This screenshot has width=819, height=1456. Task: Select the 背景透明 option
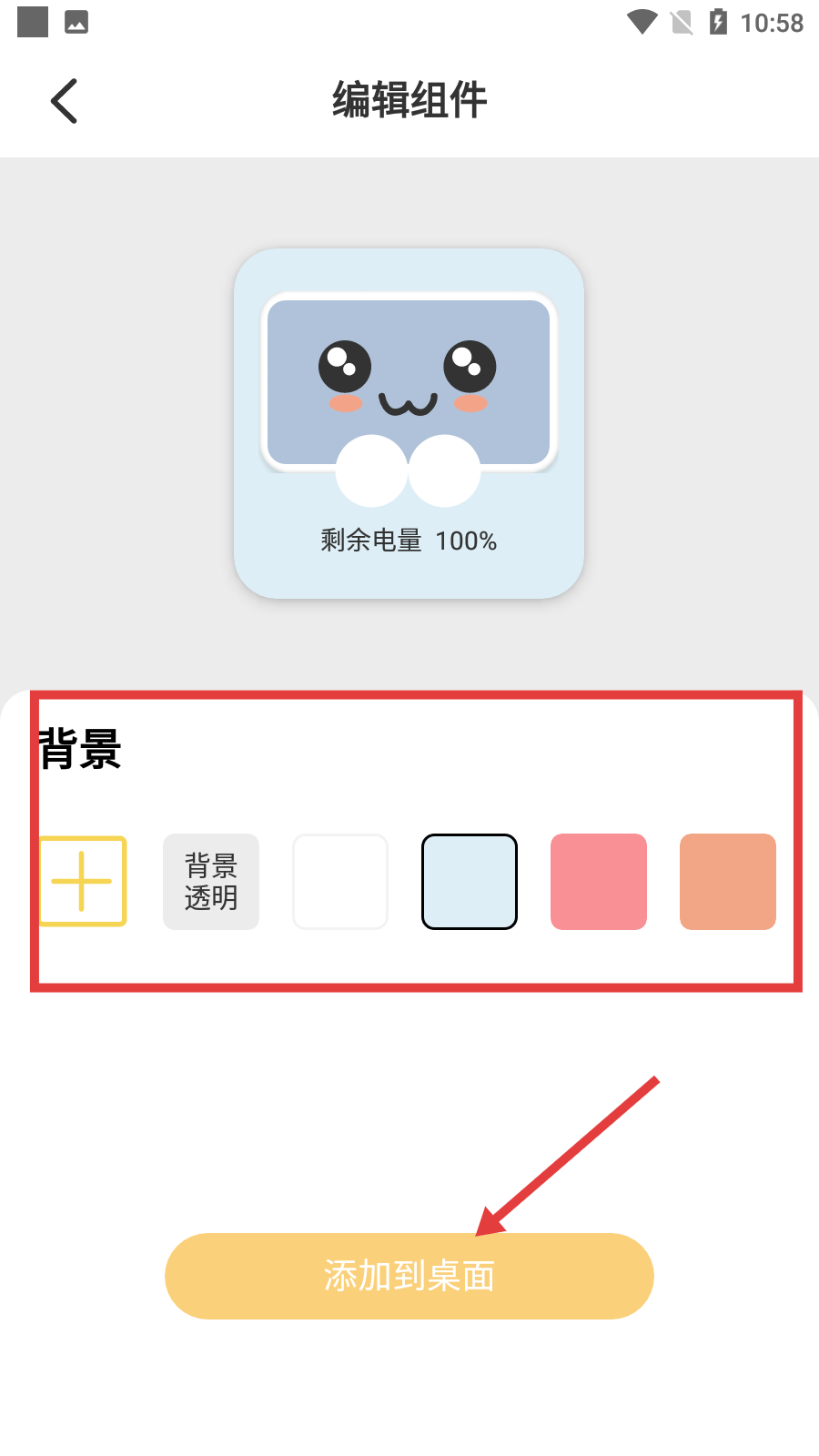(211, 881)
